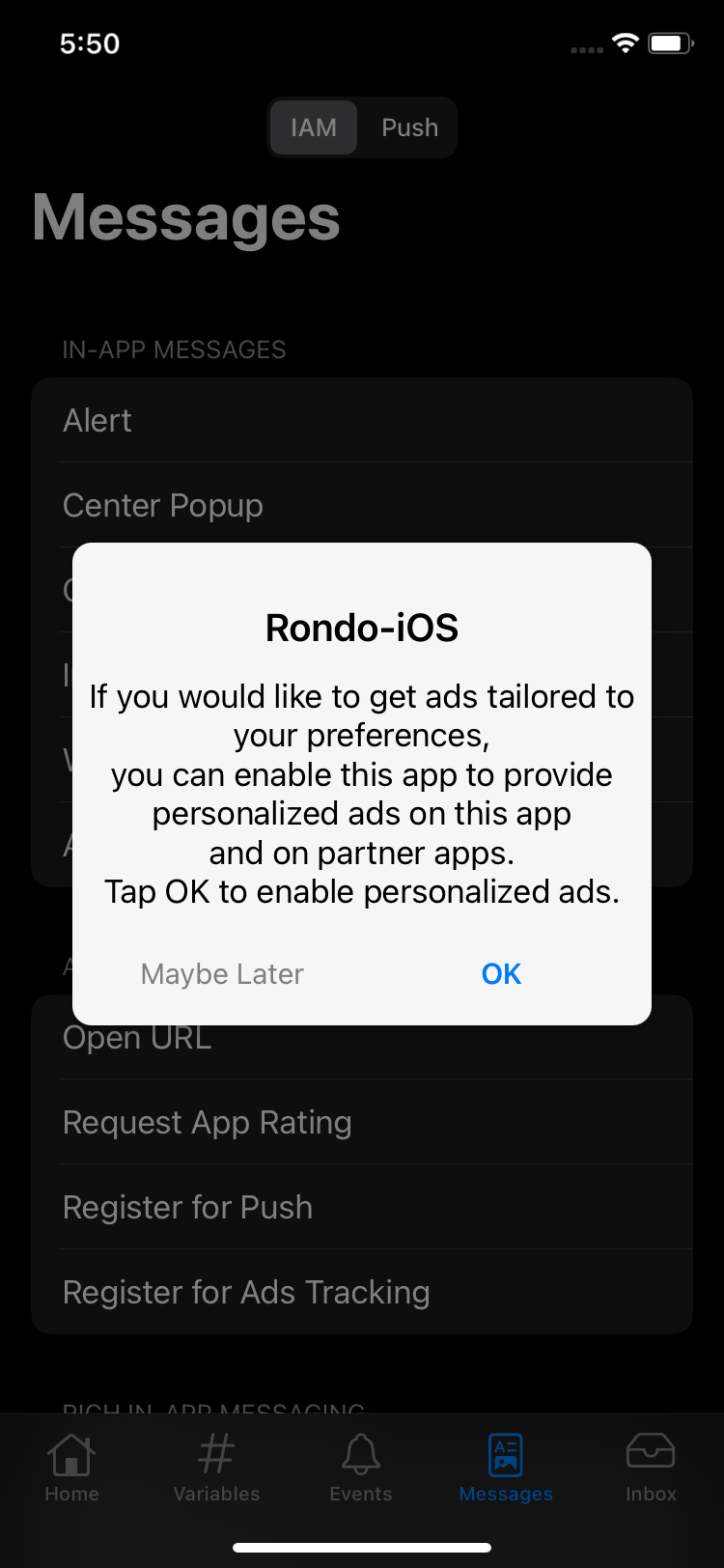
Task: Select the Inbox tray icon
Action: (x=651, y=1458)
